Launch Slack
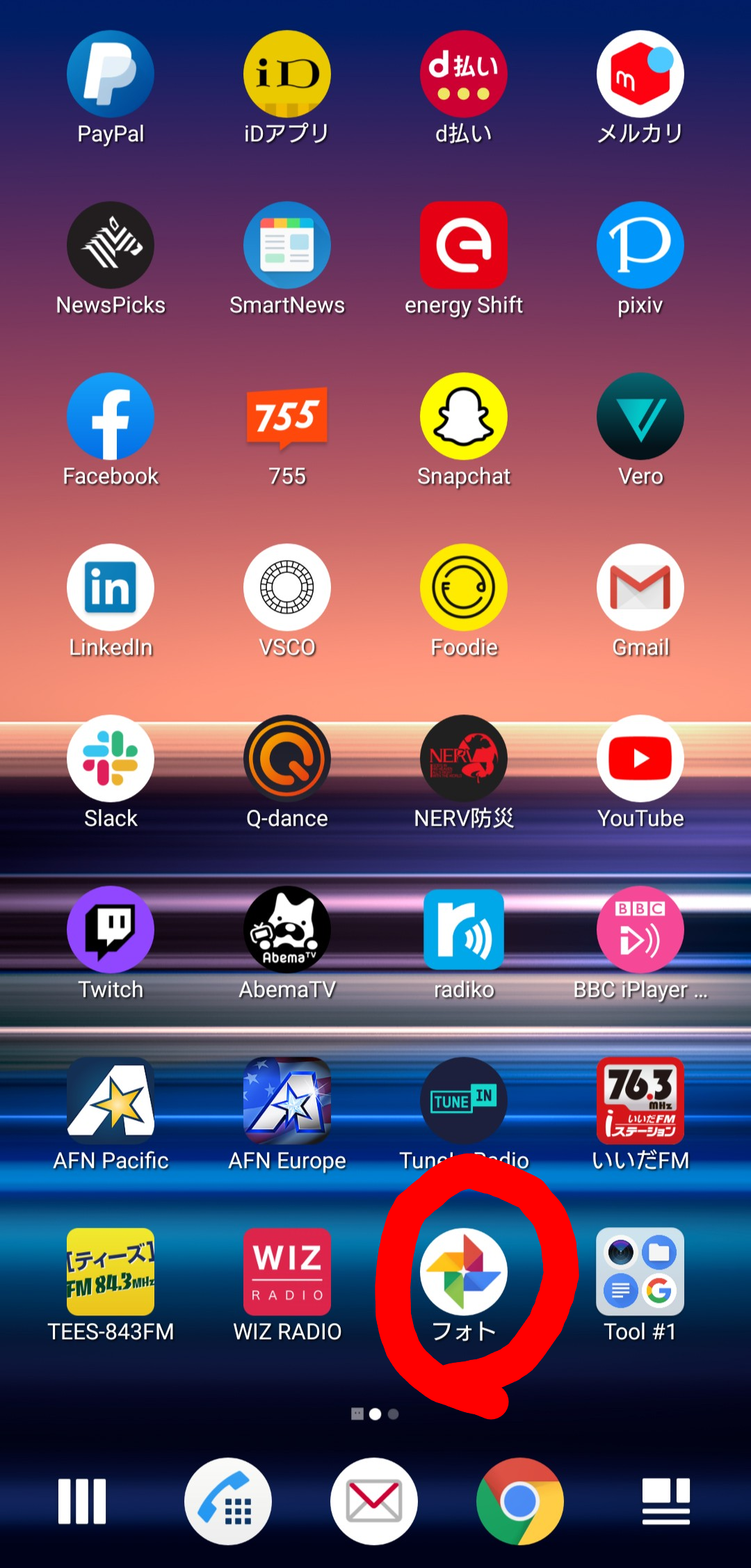 (x=111, y=759)
